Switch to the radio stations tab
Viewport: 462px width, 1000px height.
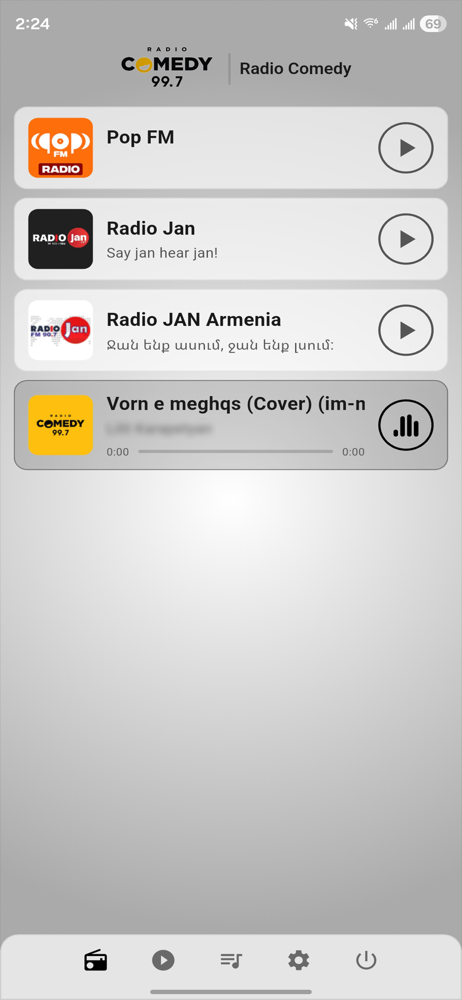coord(96,960)
